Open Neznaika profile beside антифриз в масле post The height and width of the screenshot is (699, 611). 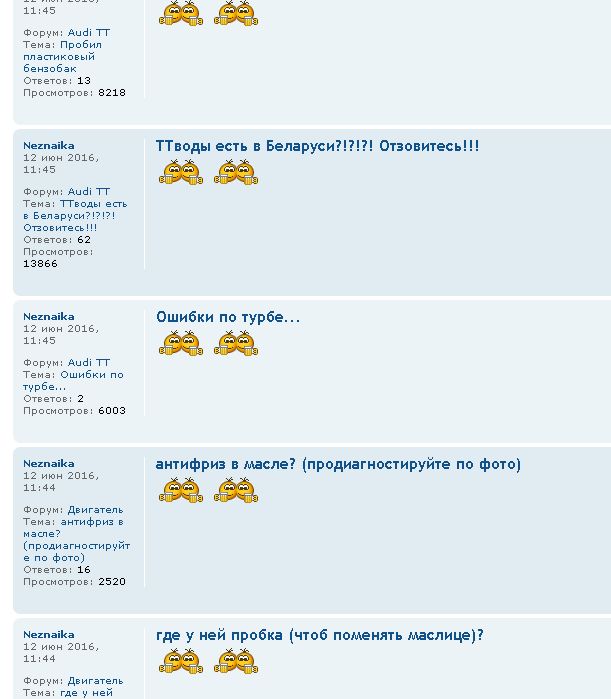pos(49,464)
